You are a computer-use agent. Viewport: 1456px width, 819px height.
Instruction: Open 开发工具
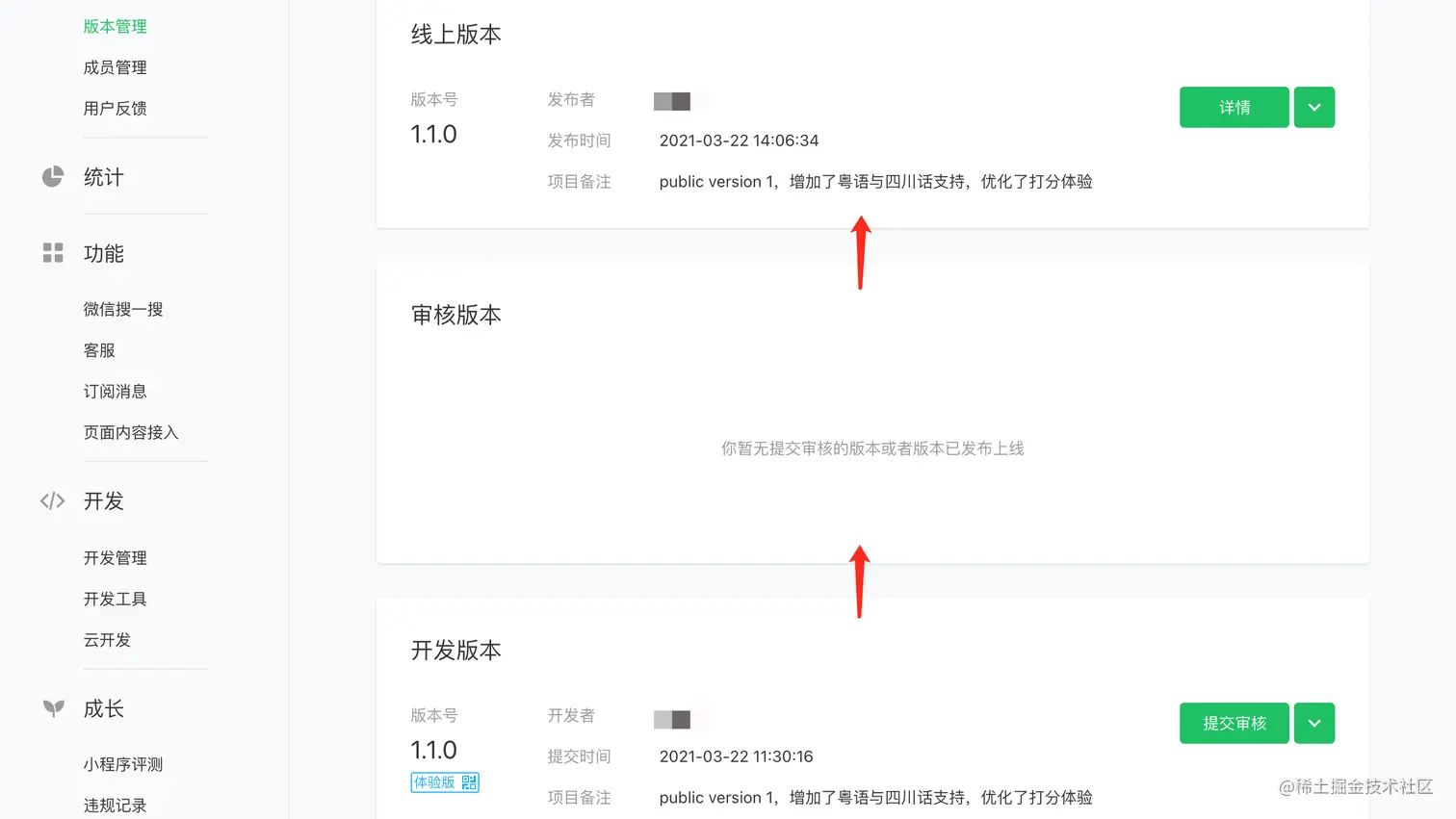115,599
